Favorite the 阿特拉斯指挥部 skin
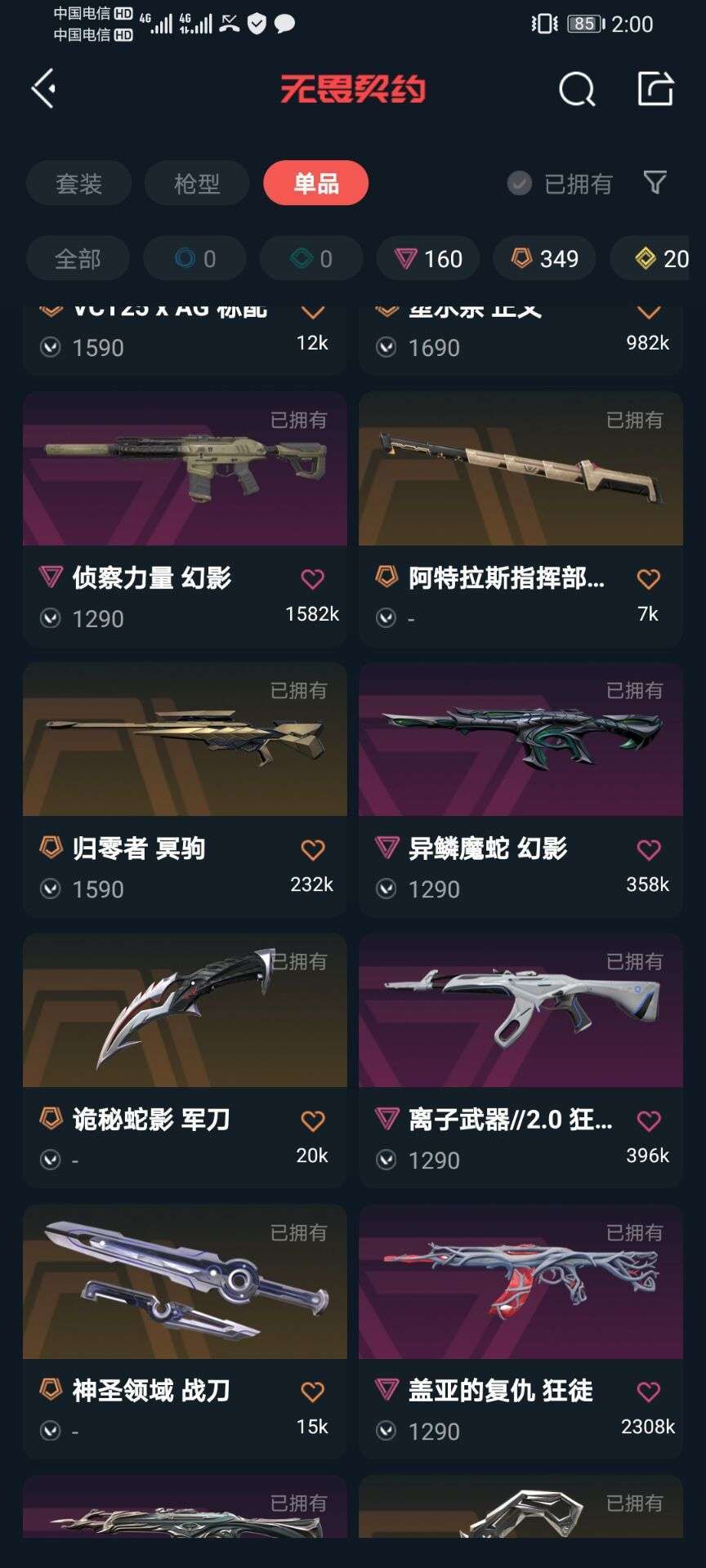Screen dimensions: 706x1568 tap(648, 579)
